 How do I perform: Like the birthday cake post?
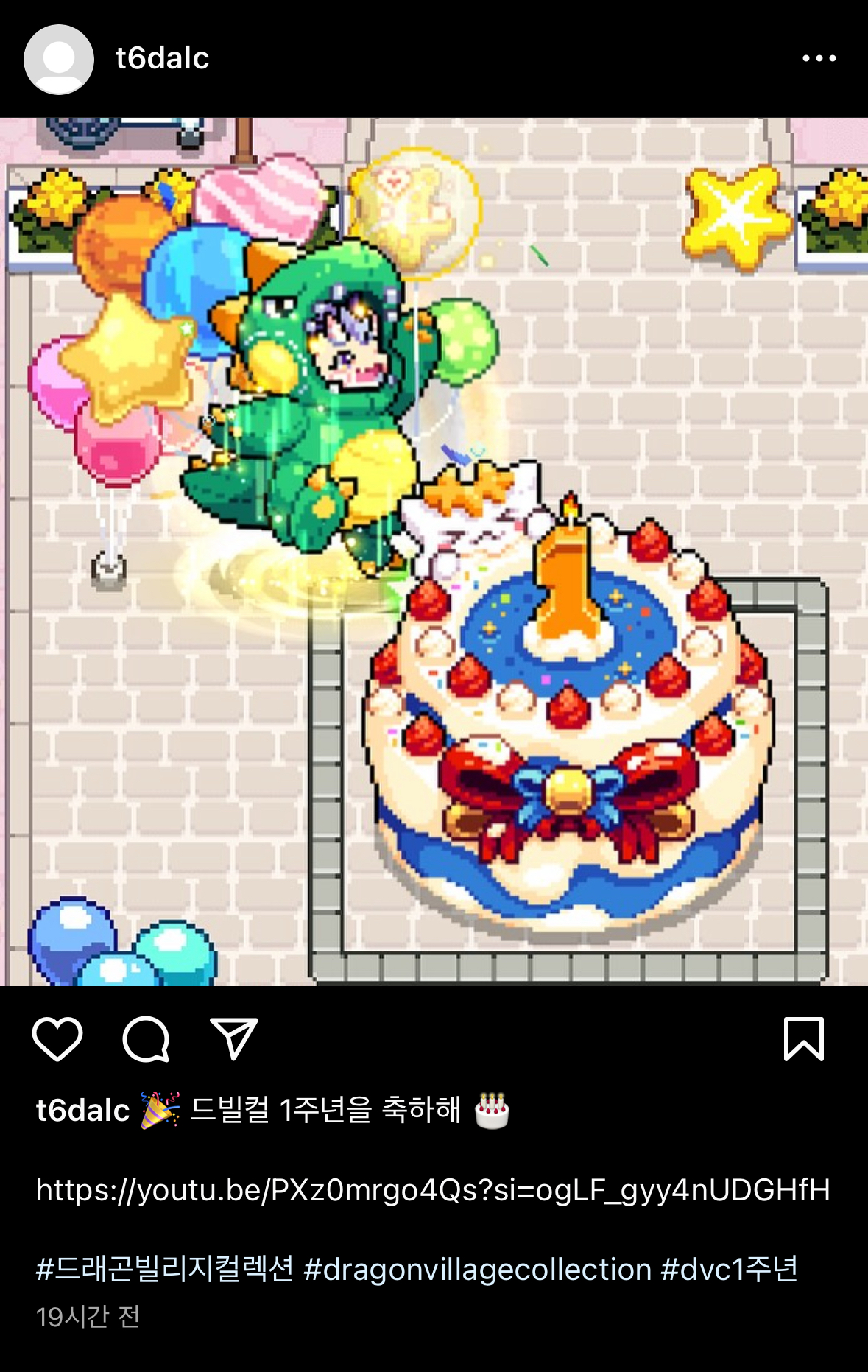tap(57, 1039)
